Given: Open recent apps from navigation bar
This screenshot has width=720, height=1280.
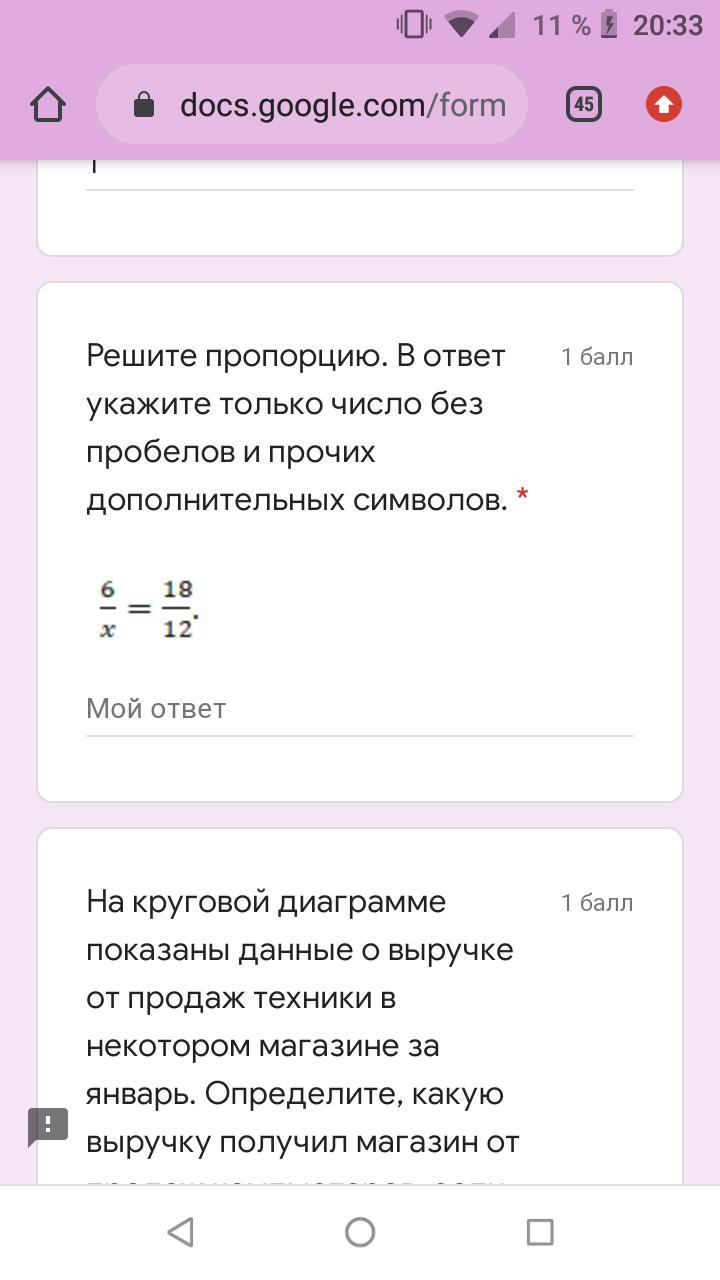Looking at the screenshot, I should 540,1232.
